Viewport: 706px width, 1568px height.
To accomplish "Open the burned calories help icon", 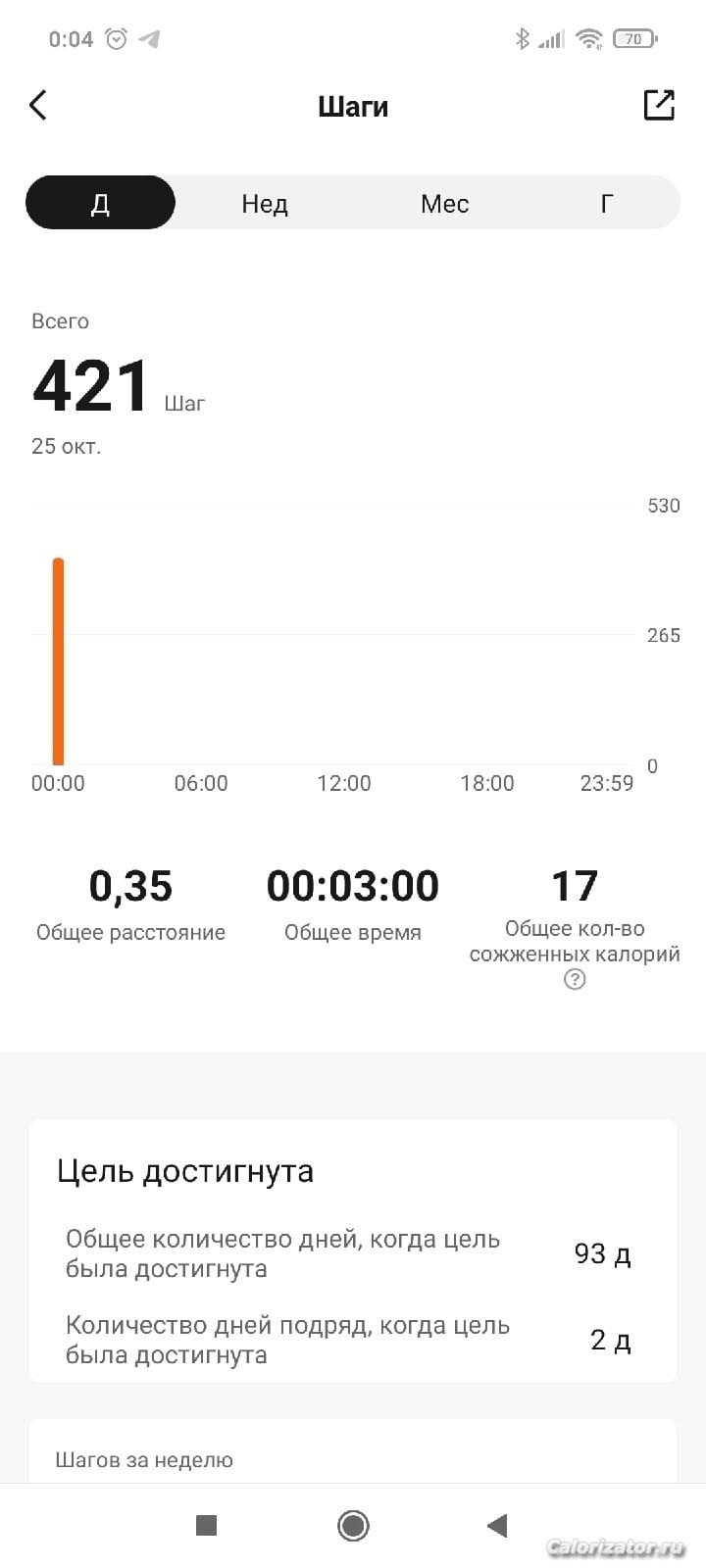I will 575,979.
